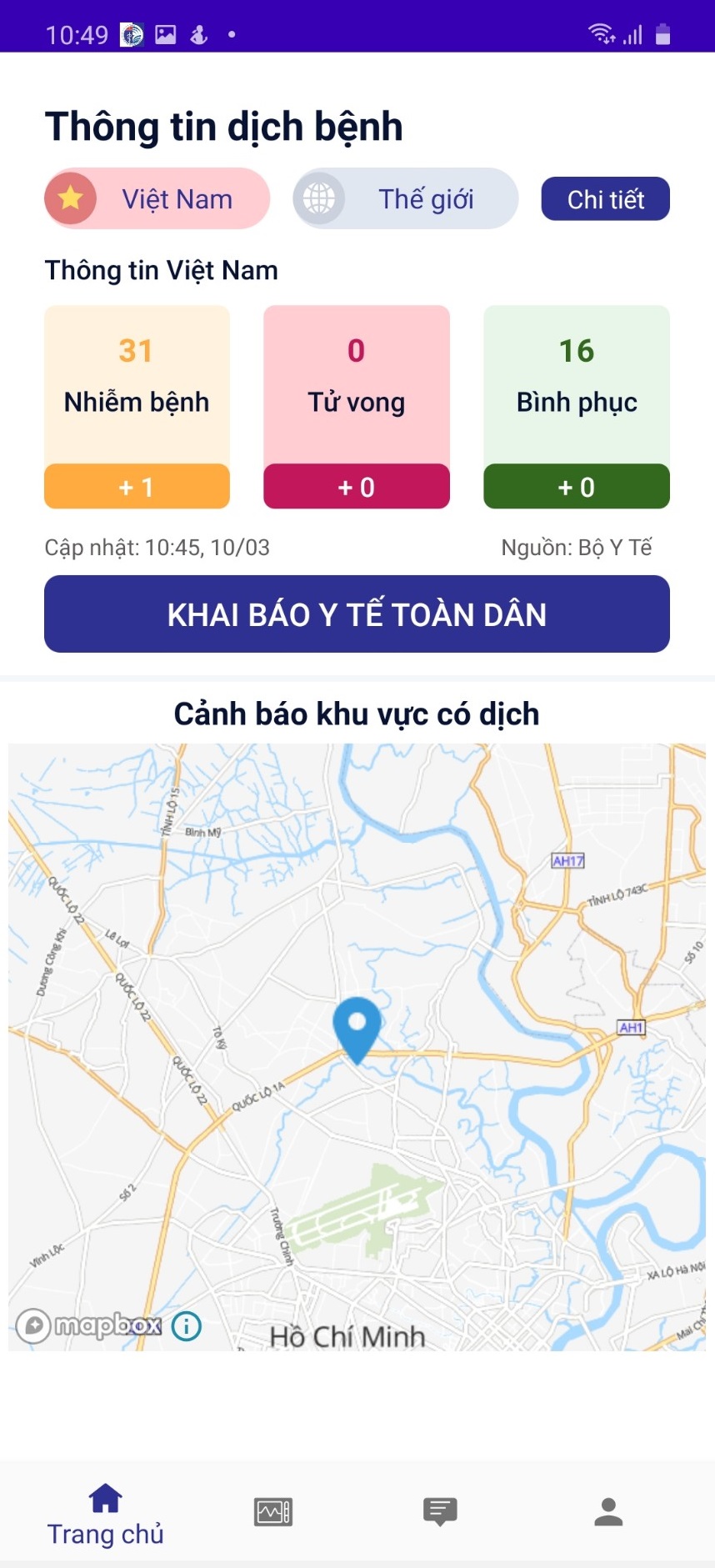Image resolution: width=715 pixels, height=1568 pixels.
Task: Open the health monitor tab in bottom navigation
Action: click(x=273, y=1511)
